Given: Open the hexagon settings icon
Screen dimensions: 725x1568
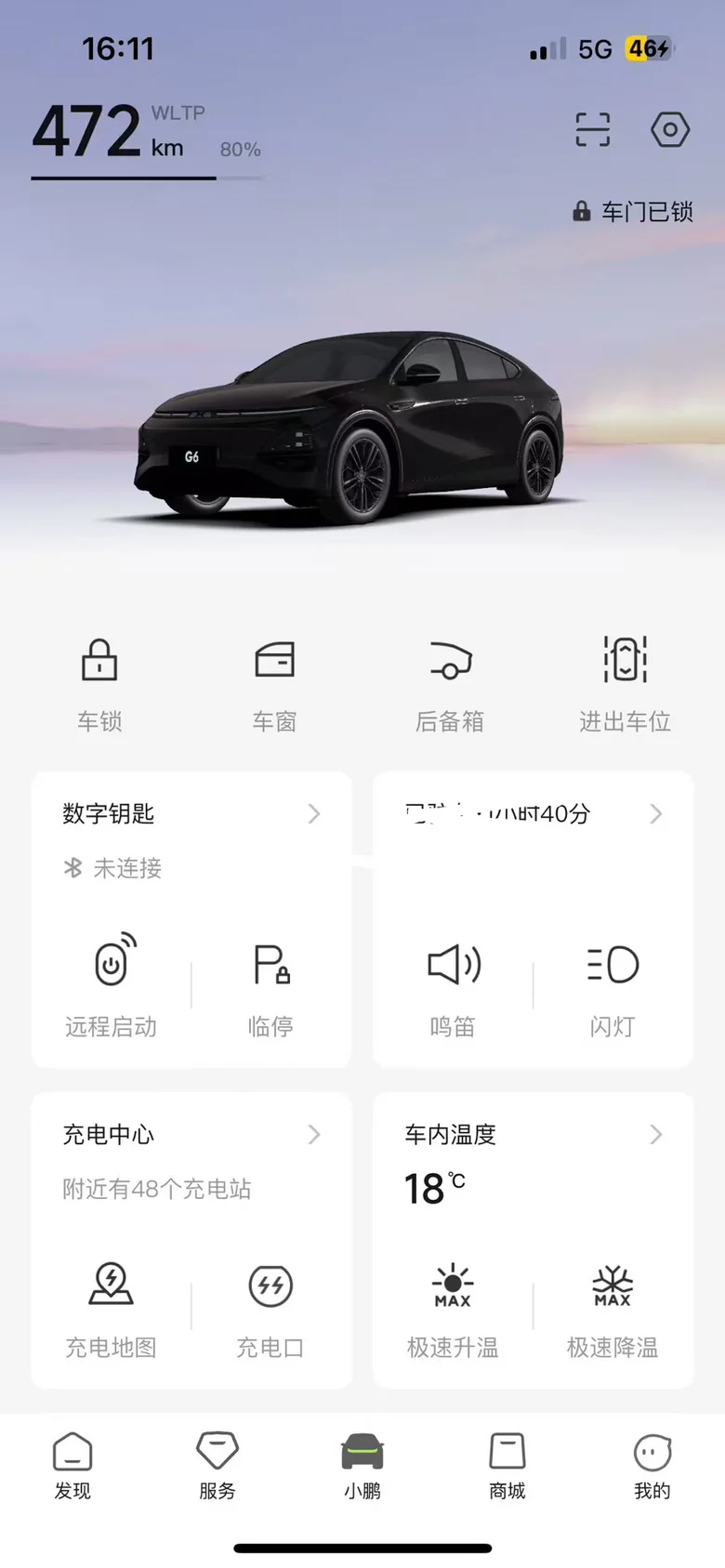Looking at the screenshot, I should click(669, 130).
